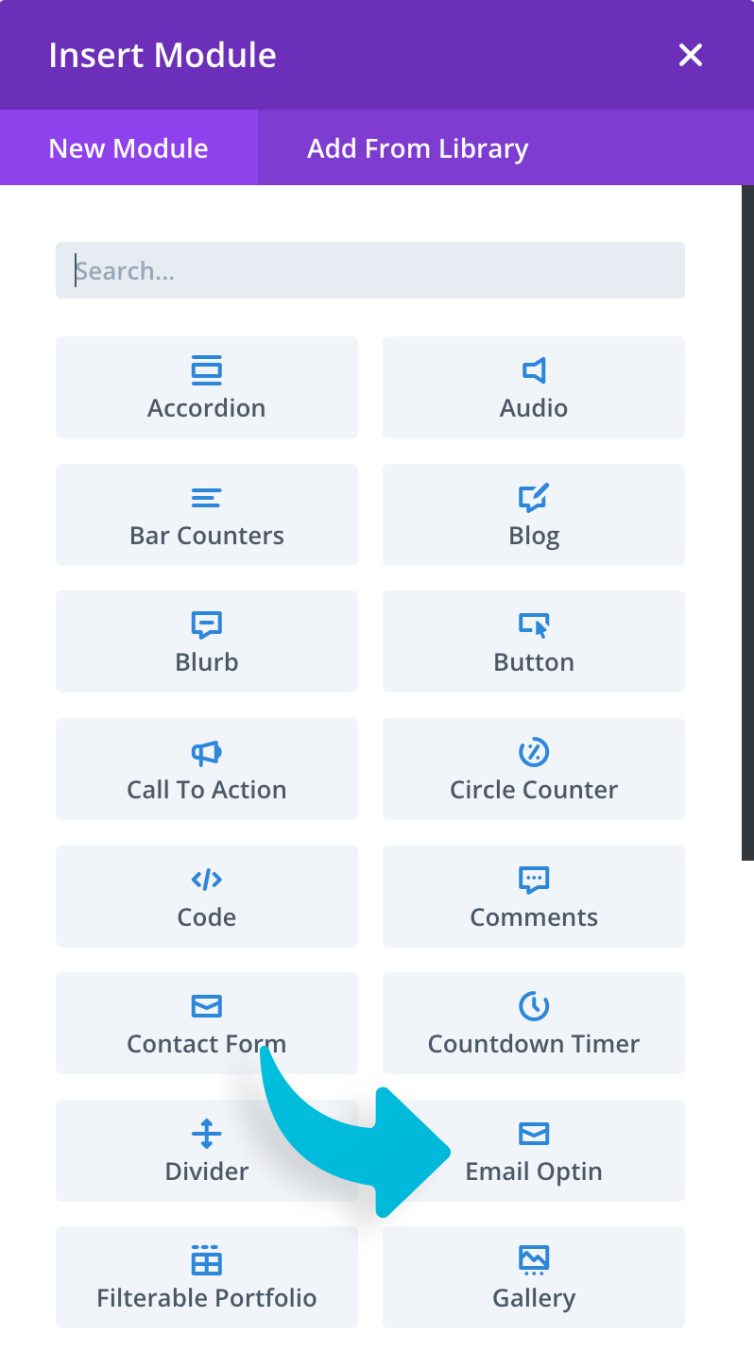The width and height of the screenshot is (754, 1351).
Task: Select the Blurb module
Action: (x=206, y=641)
